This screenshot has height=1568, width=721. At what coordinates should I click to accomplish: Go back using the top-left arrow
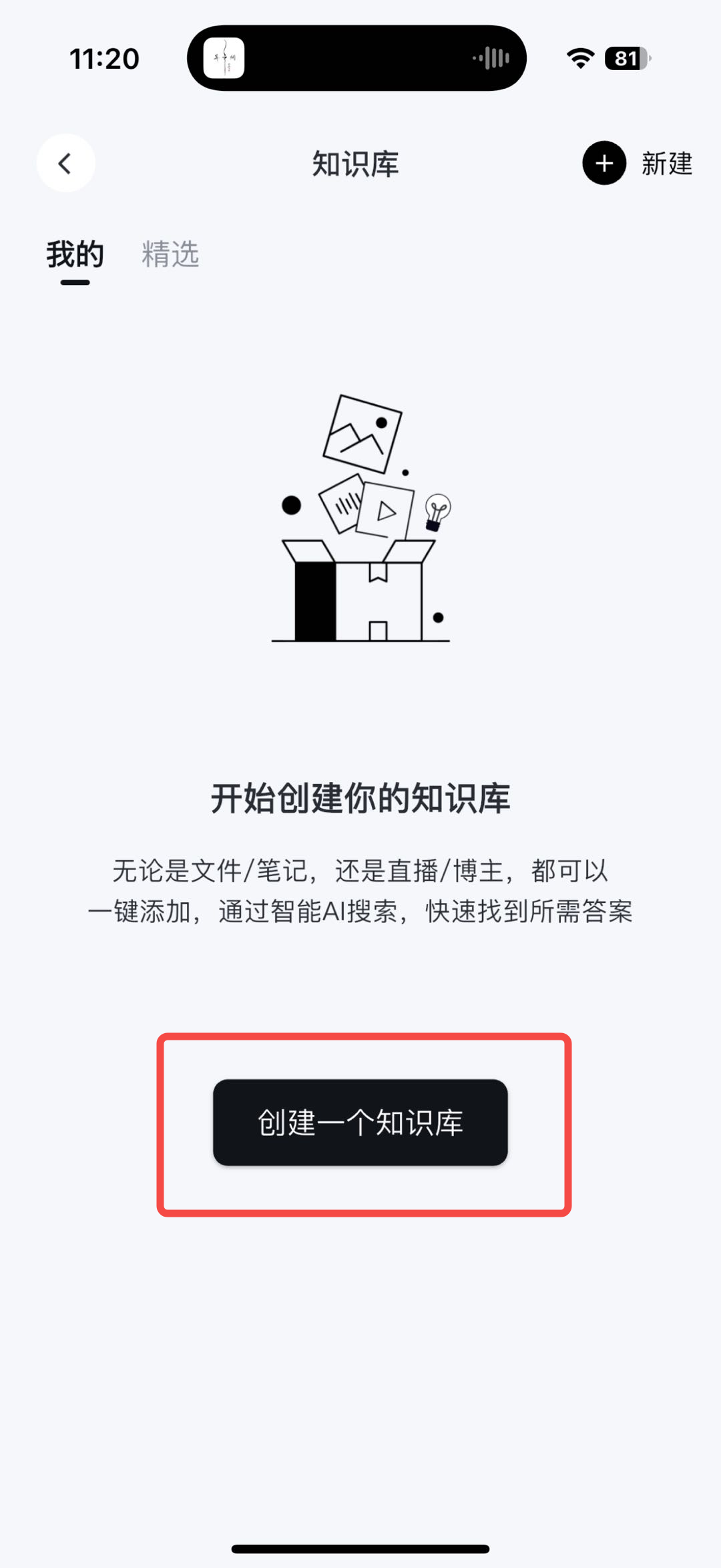65,164
